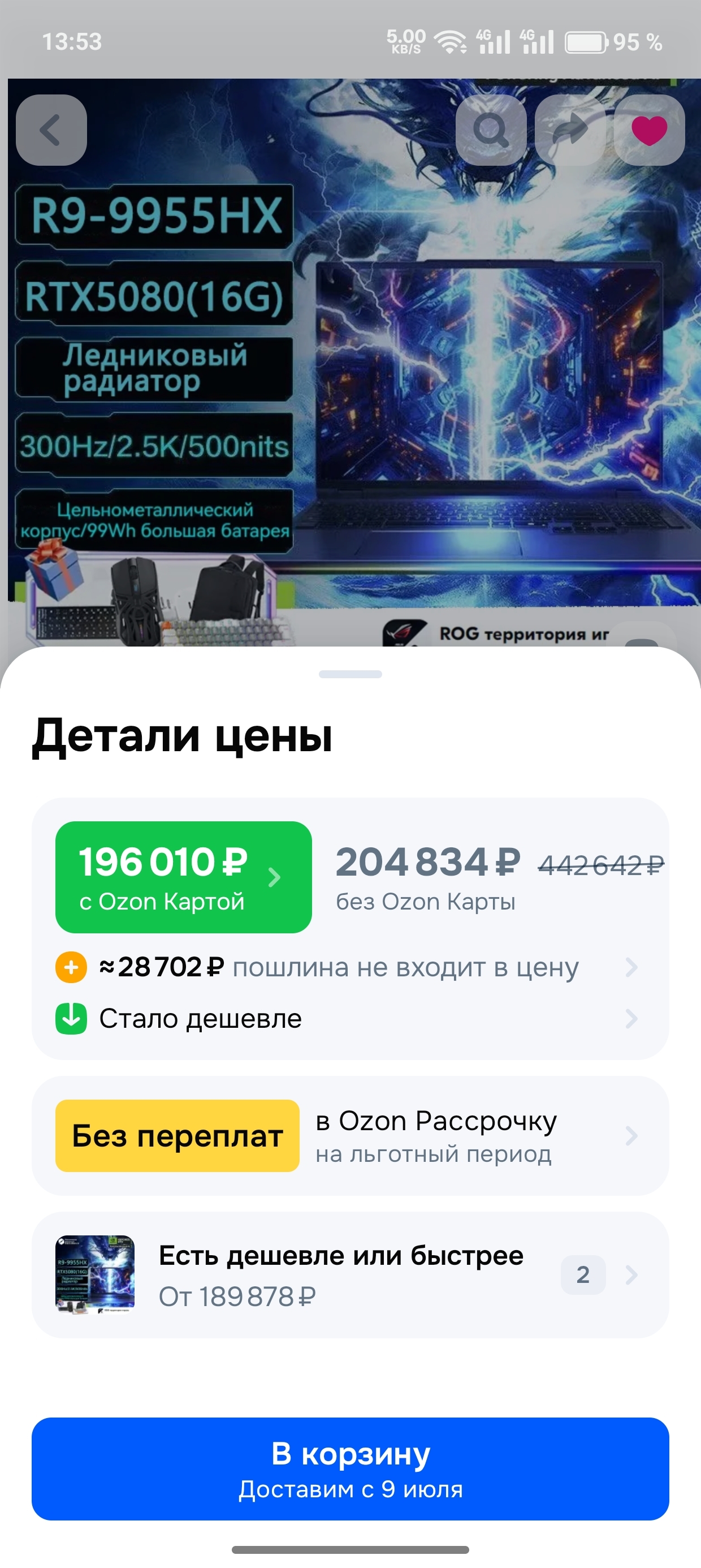
Task: Go back using the arrow button
Action: [x=51, y=130]
